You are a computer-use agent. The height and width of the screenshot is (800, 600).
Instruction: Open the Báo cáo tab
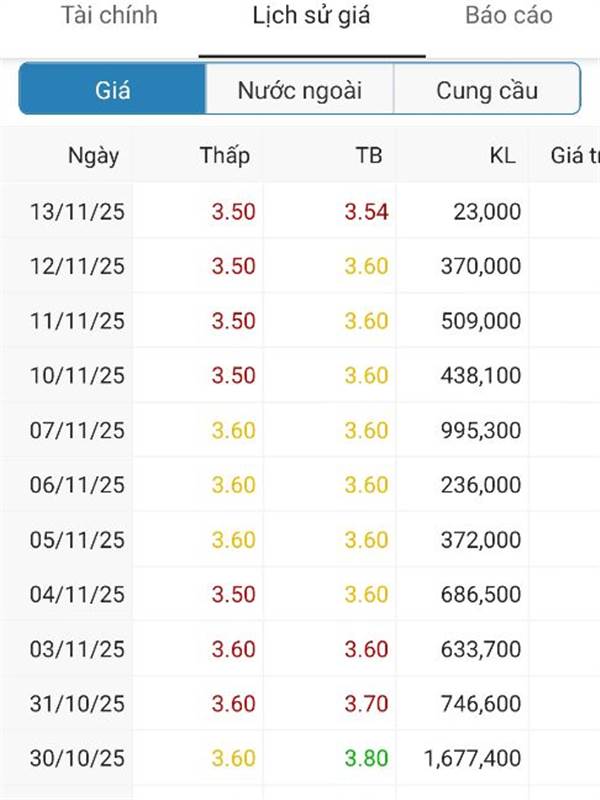[508, 16]
